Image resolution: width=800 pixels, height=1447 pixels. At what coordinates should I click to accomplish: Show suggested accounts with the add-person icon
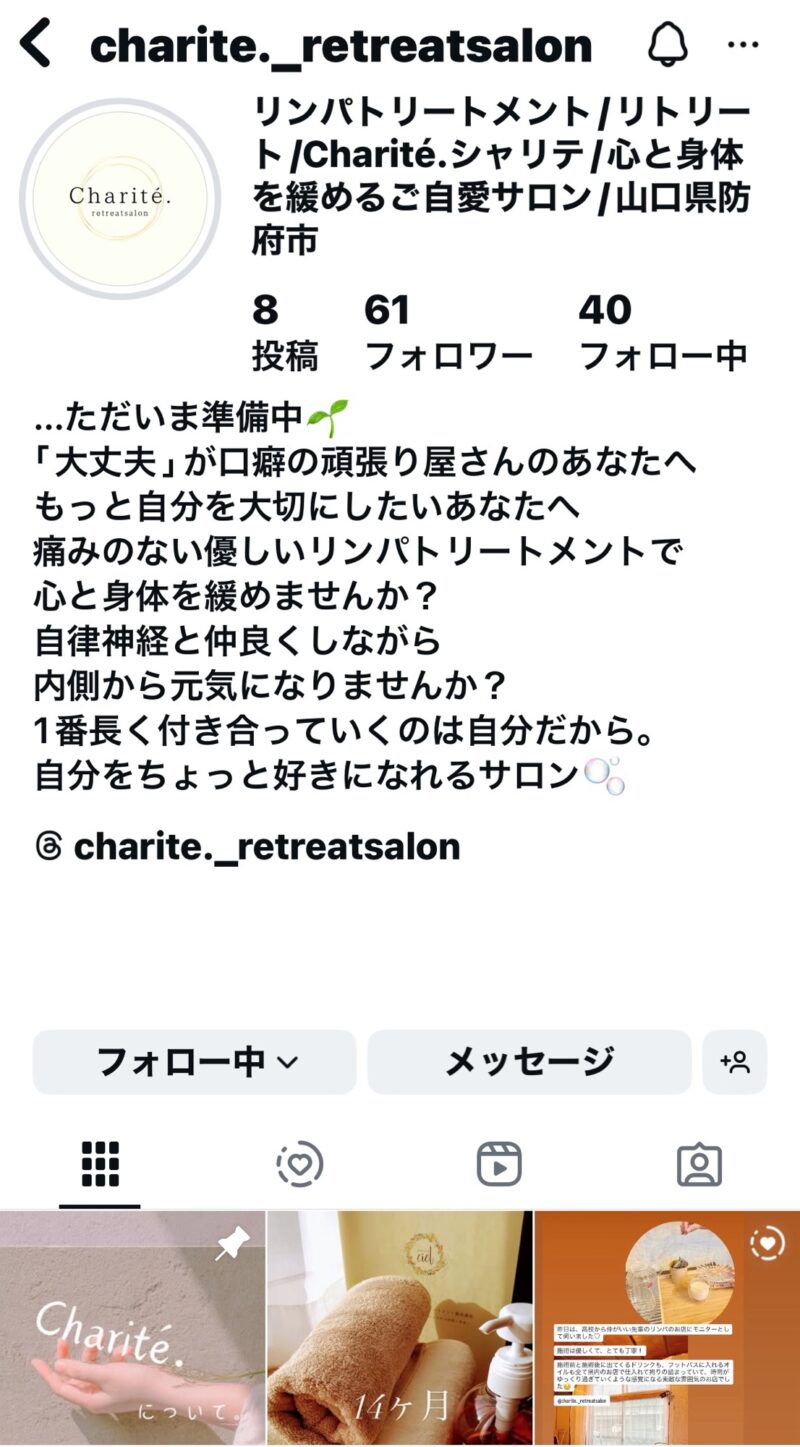point(735,1062)
